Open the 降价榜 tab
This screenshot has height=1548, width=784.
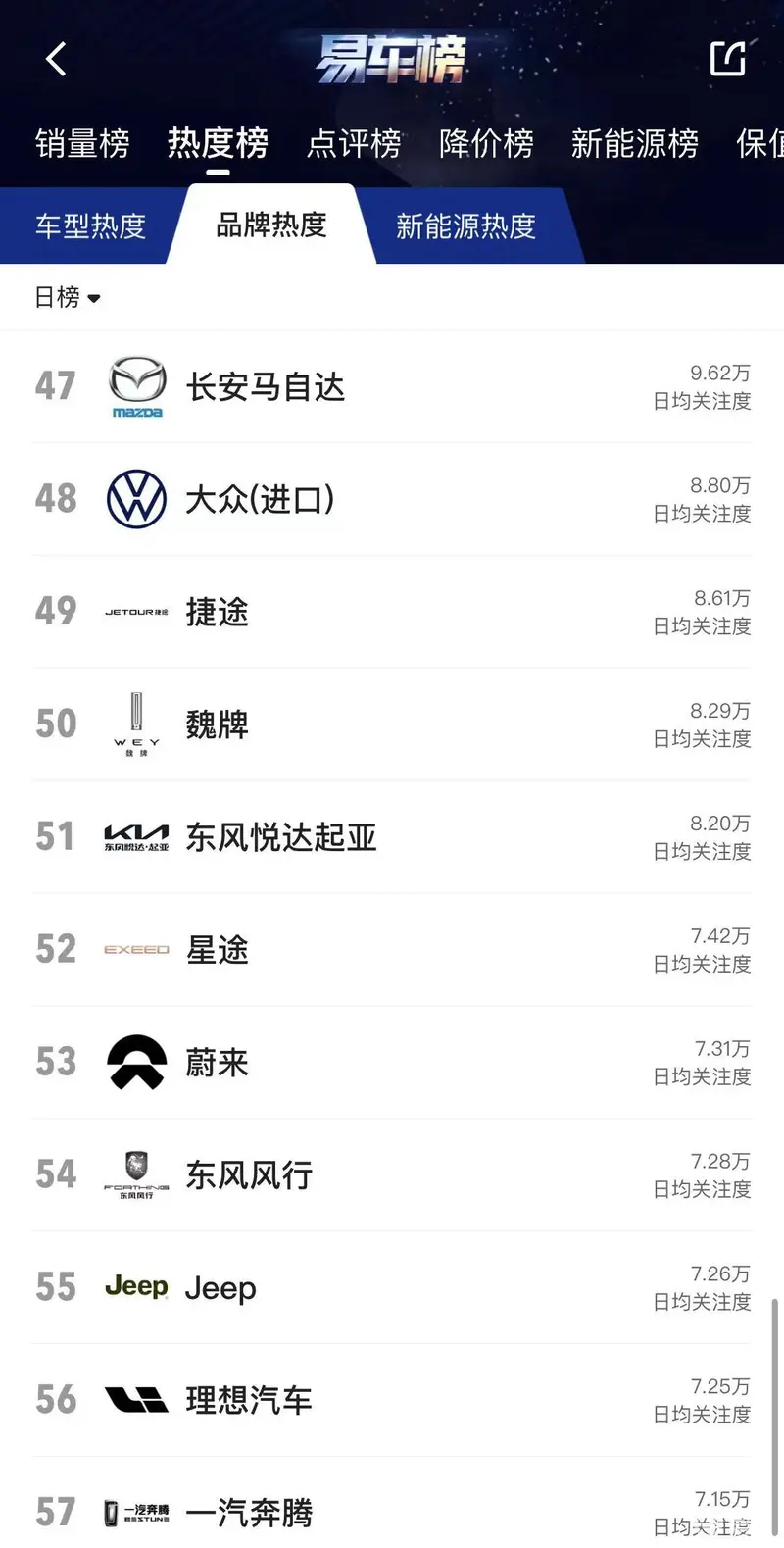(x=486, y=144)
